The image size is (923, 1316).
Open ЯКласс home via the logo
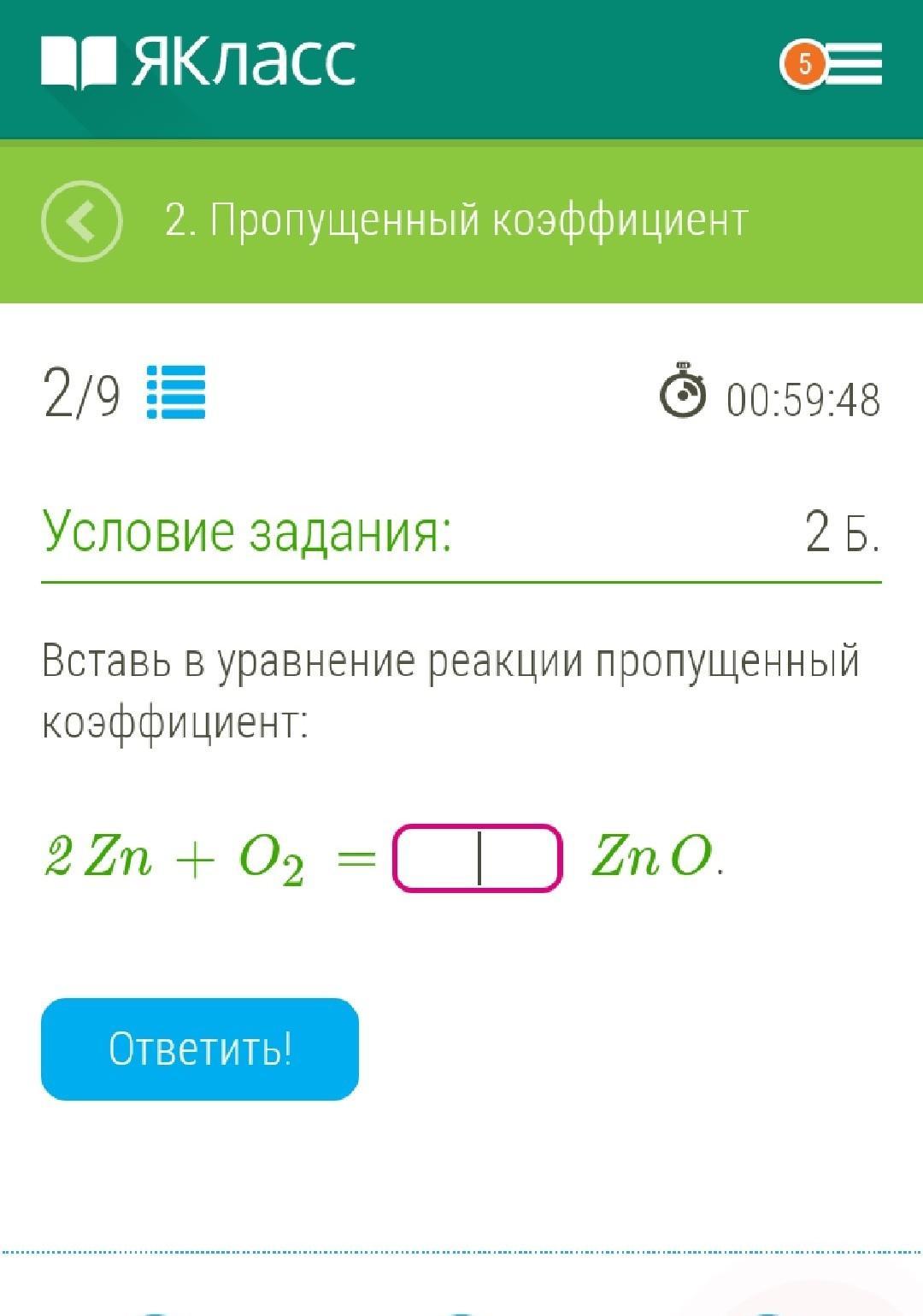tap(198, 62)
